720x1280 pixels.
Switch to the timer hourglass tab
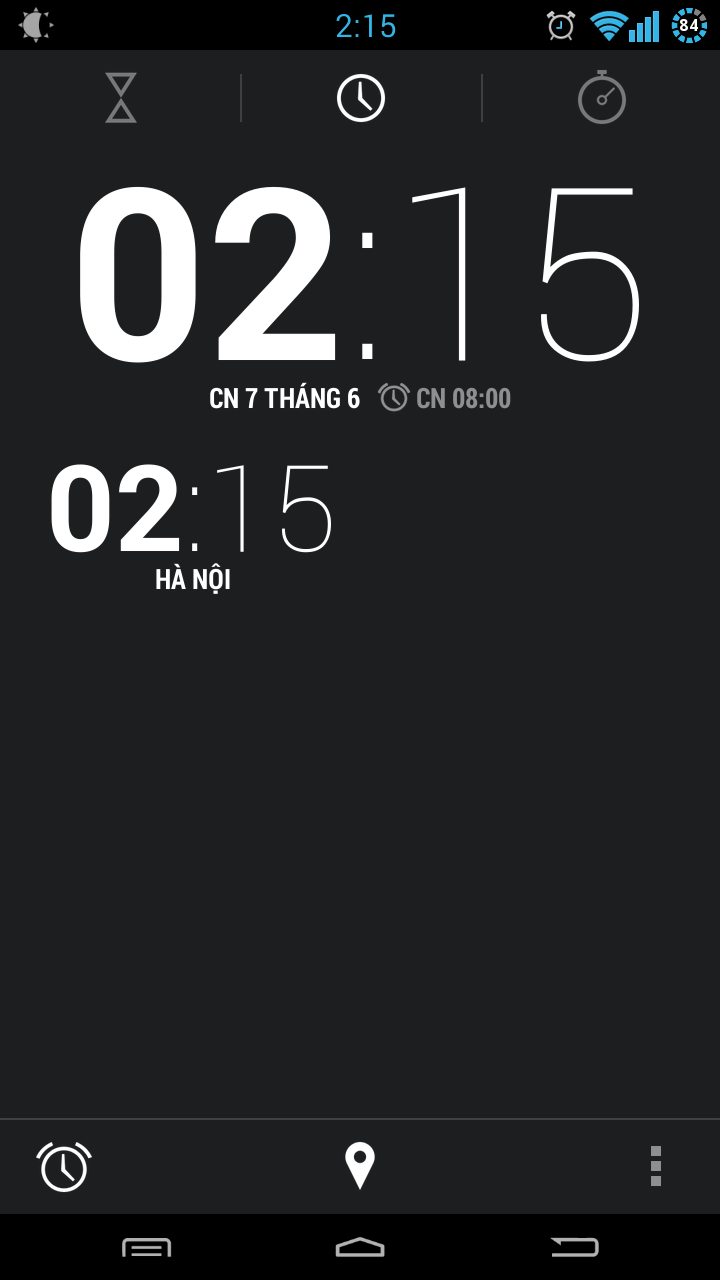121,98
